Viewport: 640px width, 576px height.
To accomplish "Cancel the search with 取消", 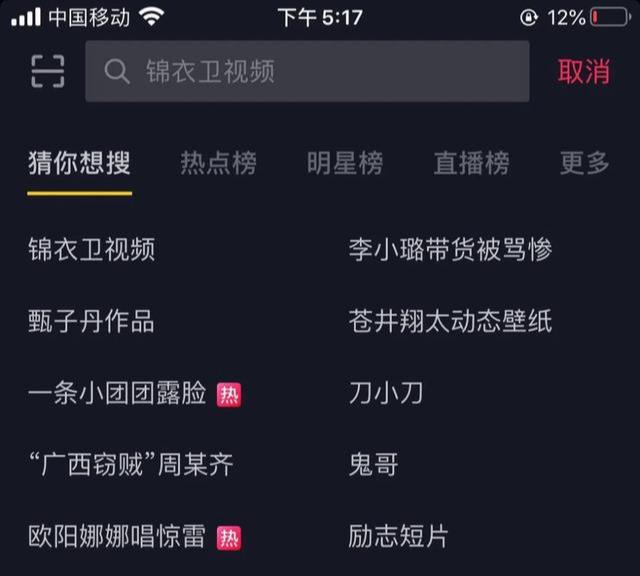I will click(x=583, y=71).
